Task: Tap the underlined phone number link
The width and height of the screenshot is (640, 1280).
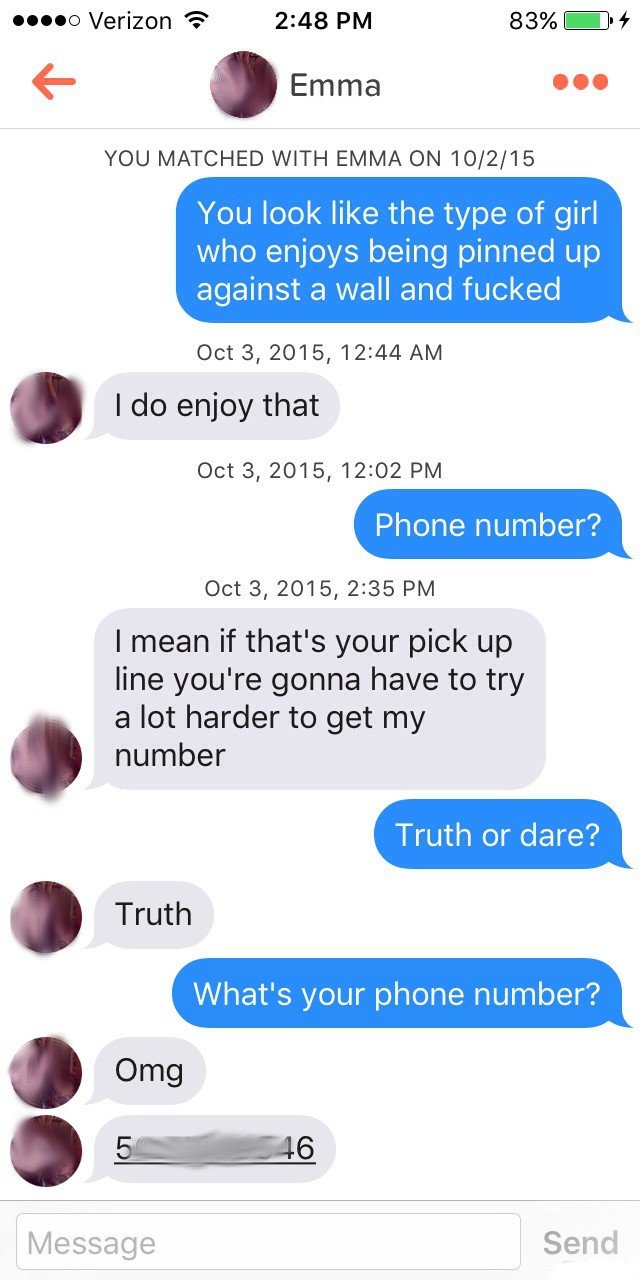Action: (214, 1149)
